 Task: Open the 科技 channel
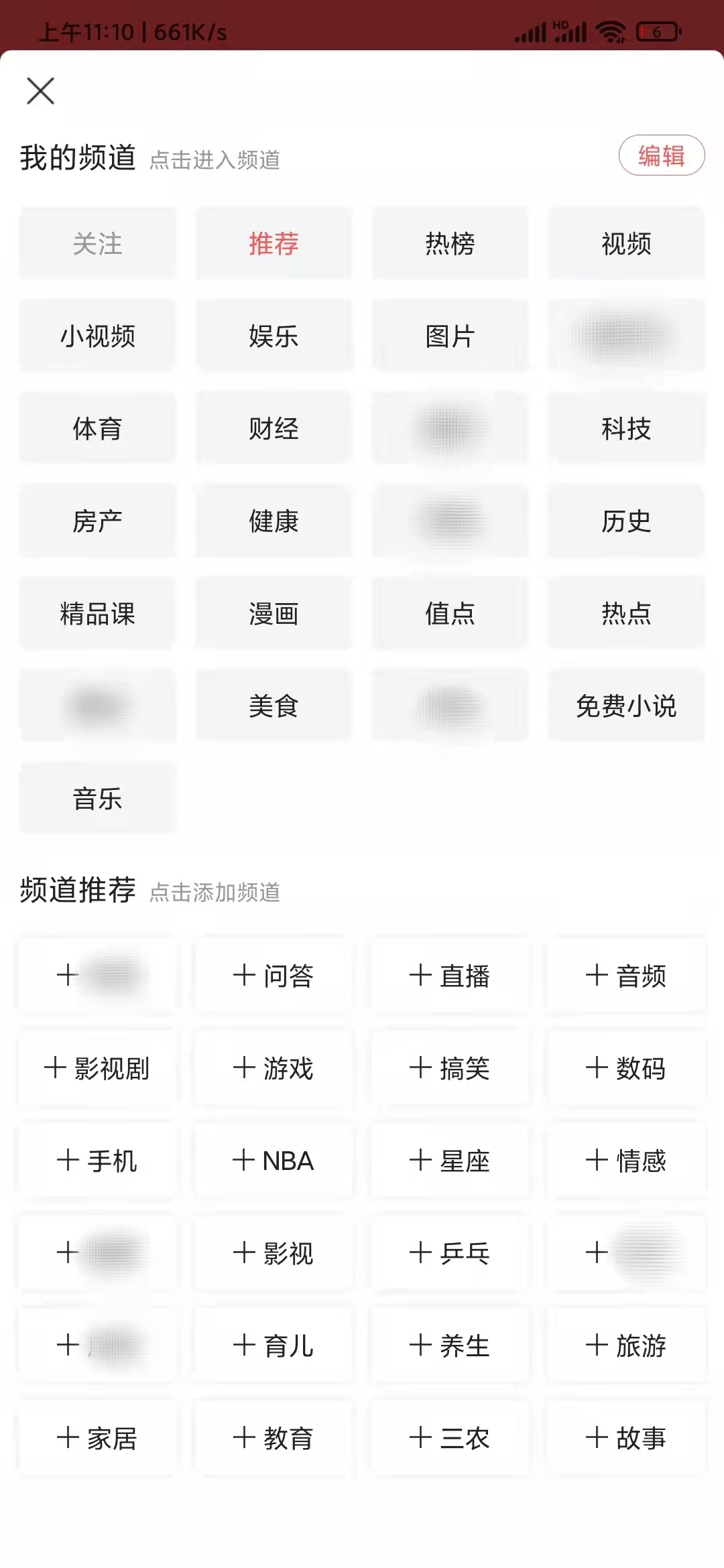coord(627,429)
